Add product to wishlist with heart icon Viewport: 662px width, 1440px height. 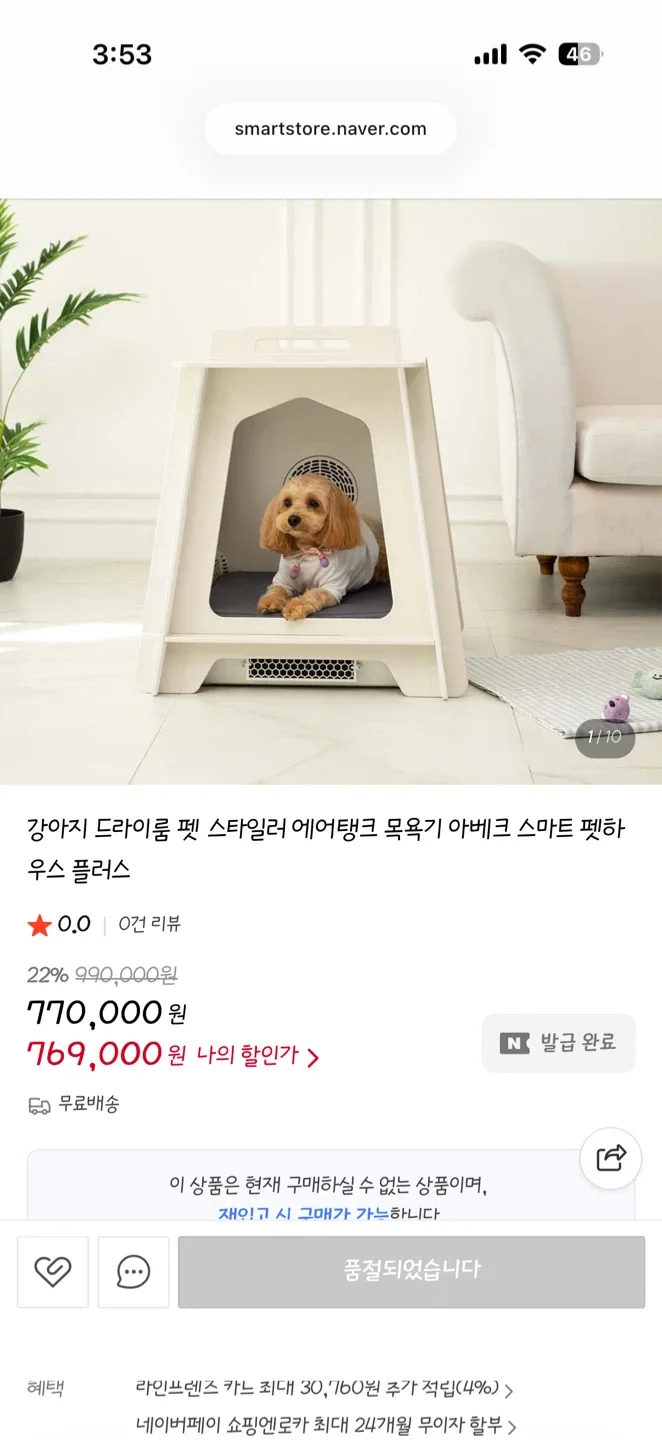tap(53, 1271)
